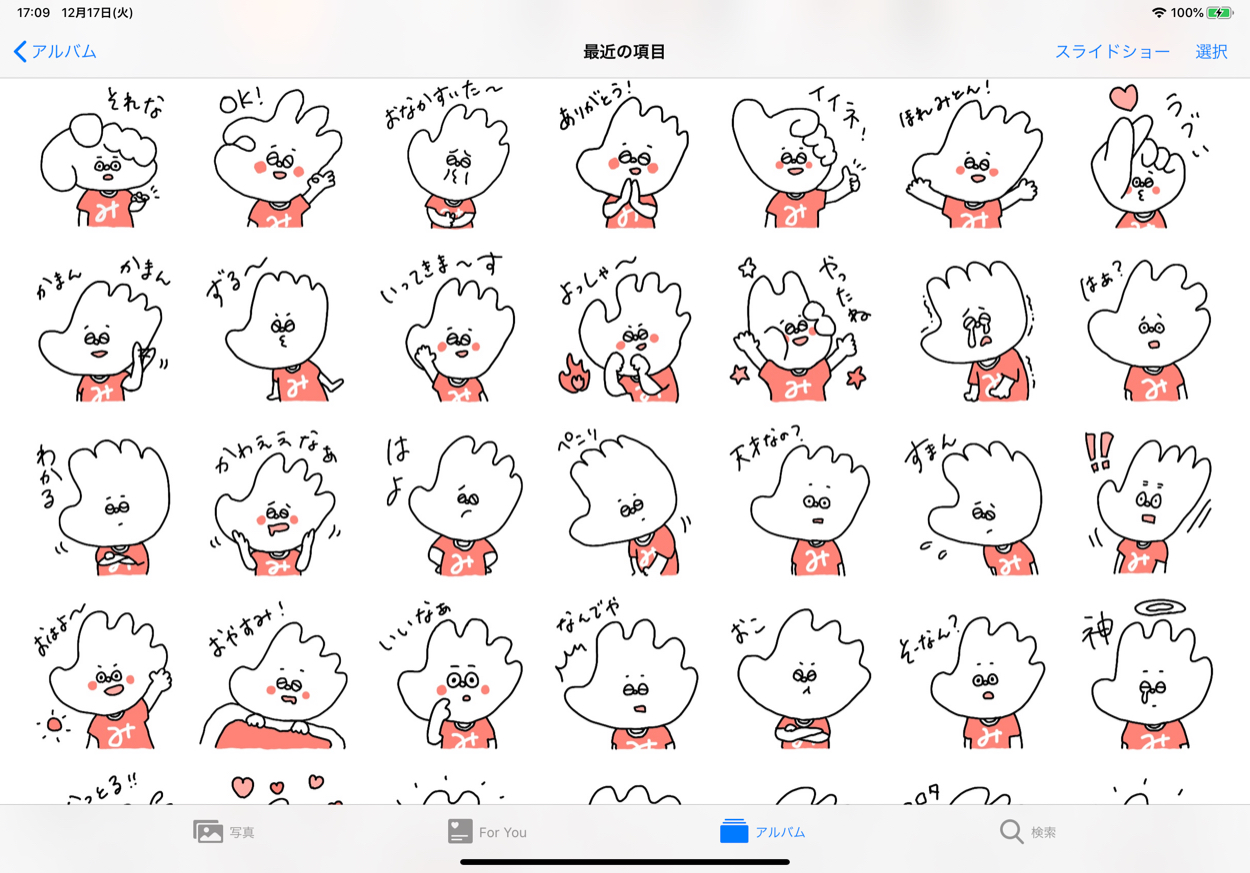The image size is (1250, 873).
Task: Open the よっしゃ〜 fire sticker
Action: pyautogui.click(x=624, y=330)
